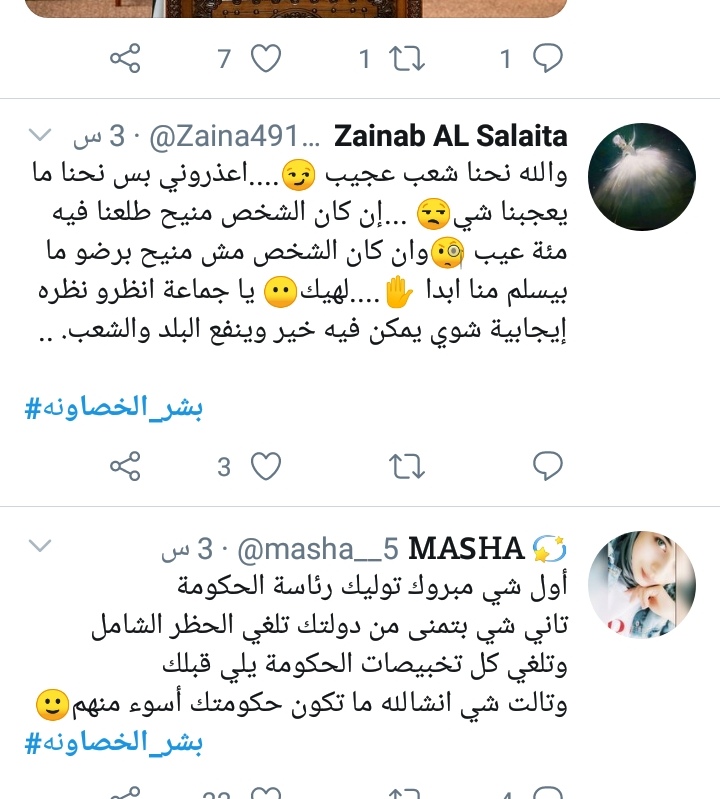The height and width of the screenshot is (799, 720).
Task: Expand the options arrow on Zainab's tweet
Action: coord(40,135)
